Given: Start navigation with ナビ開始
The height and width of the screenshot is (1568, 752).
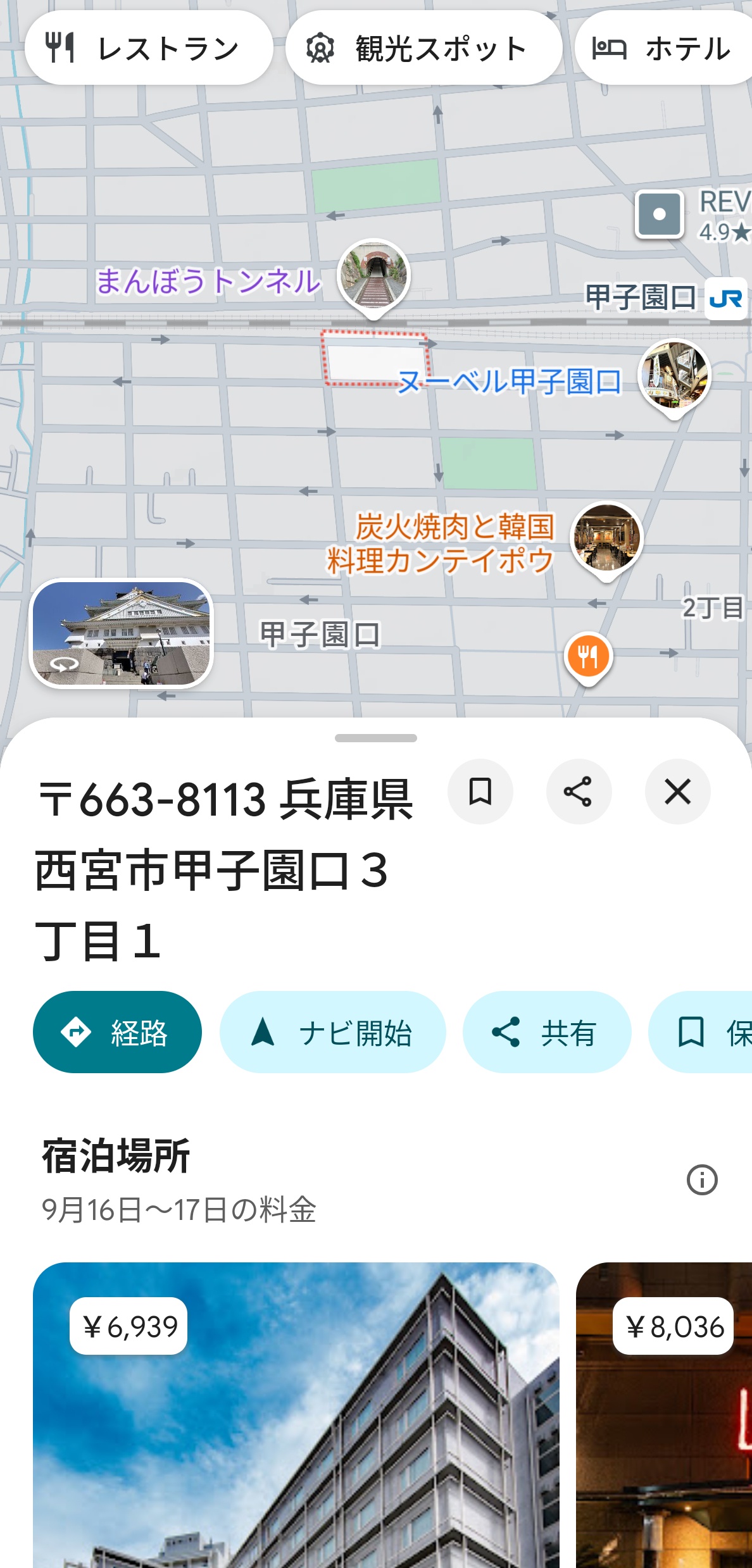Looking at the screenshot, I should pos(332,1032).
